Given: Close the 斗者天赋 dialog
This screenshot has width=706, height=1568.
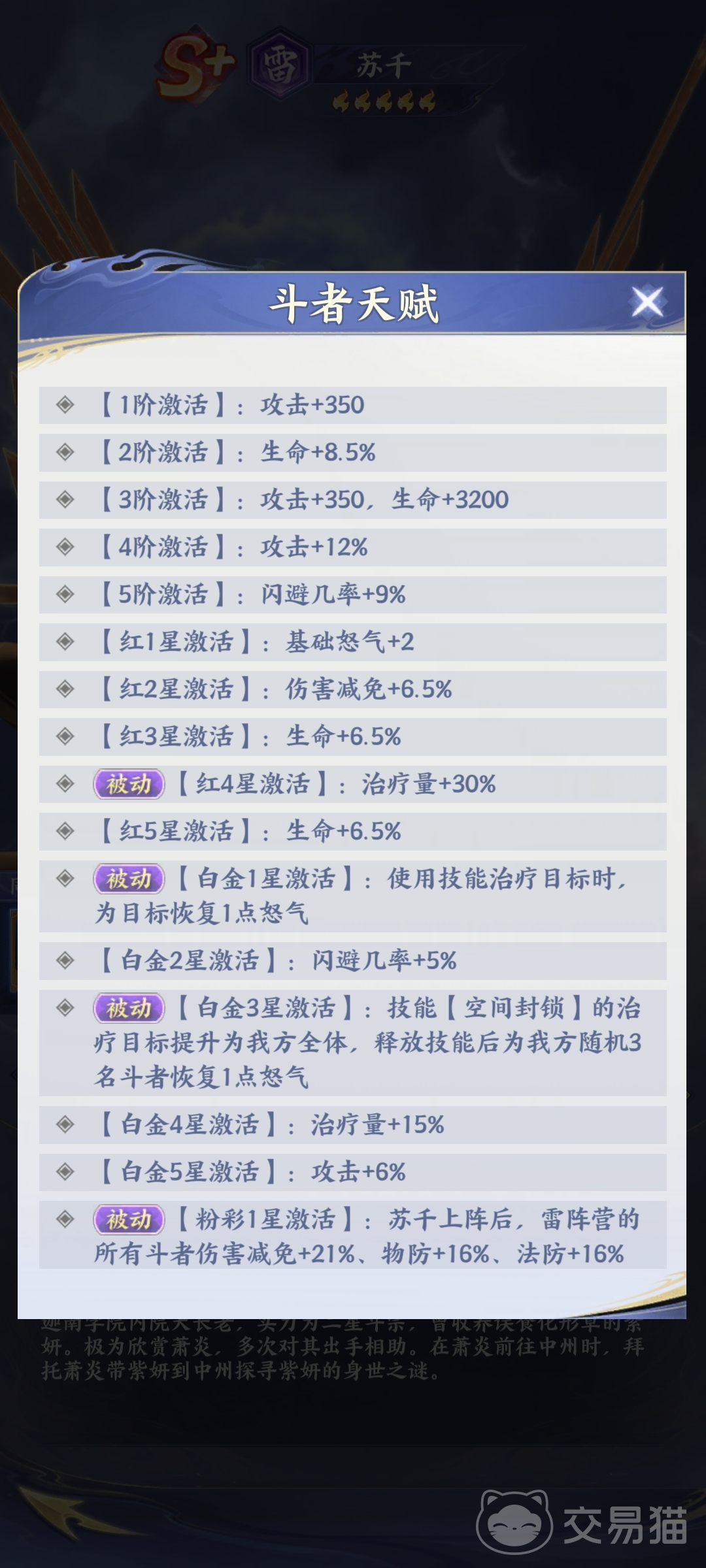Looking at the screenshot, I should (x=647, y=302).
